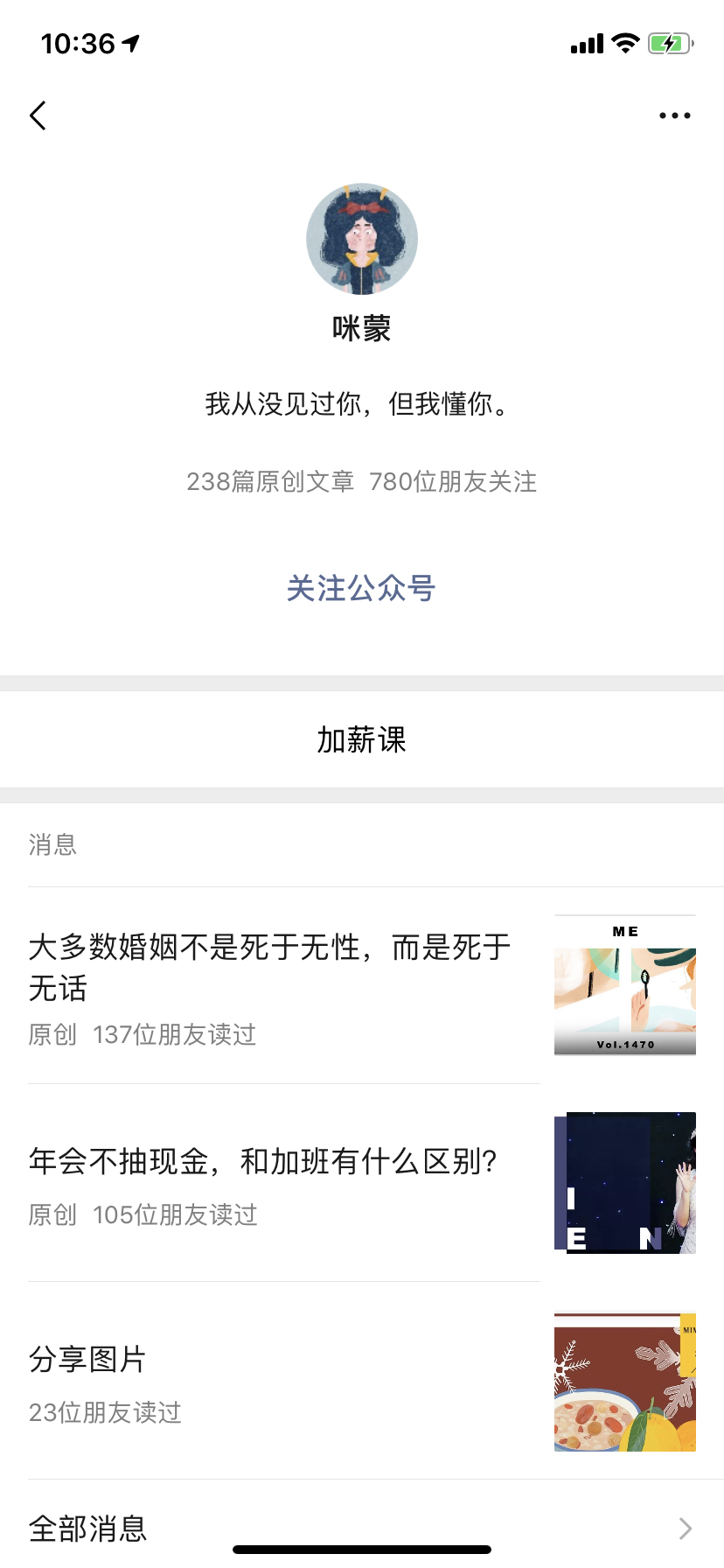Tap the location arrow beside the time
The height and width of the screenshot is (1568, 724).
pyautogui.click(x=129, y=43)
